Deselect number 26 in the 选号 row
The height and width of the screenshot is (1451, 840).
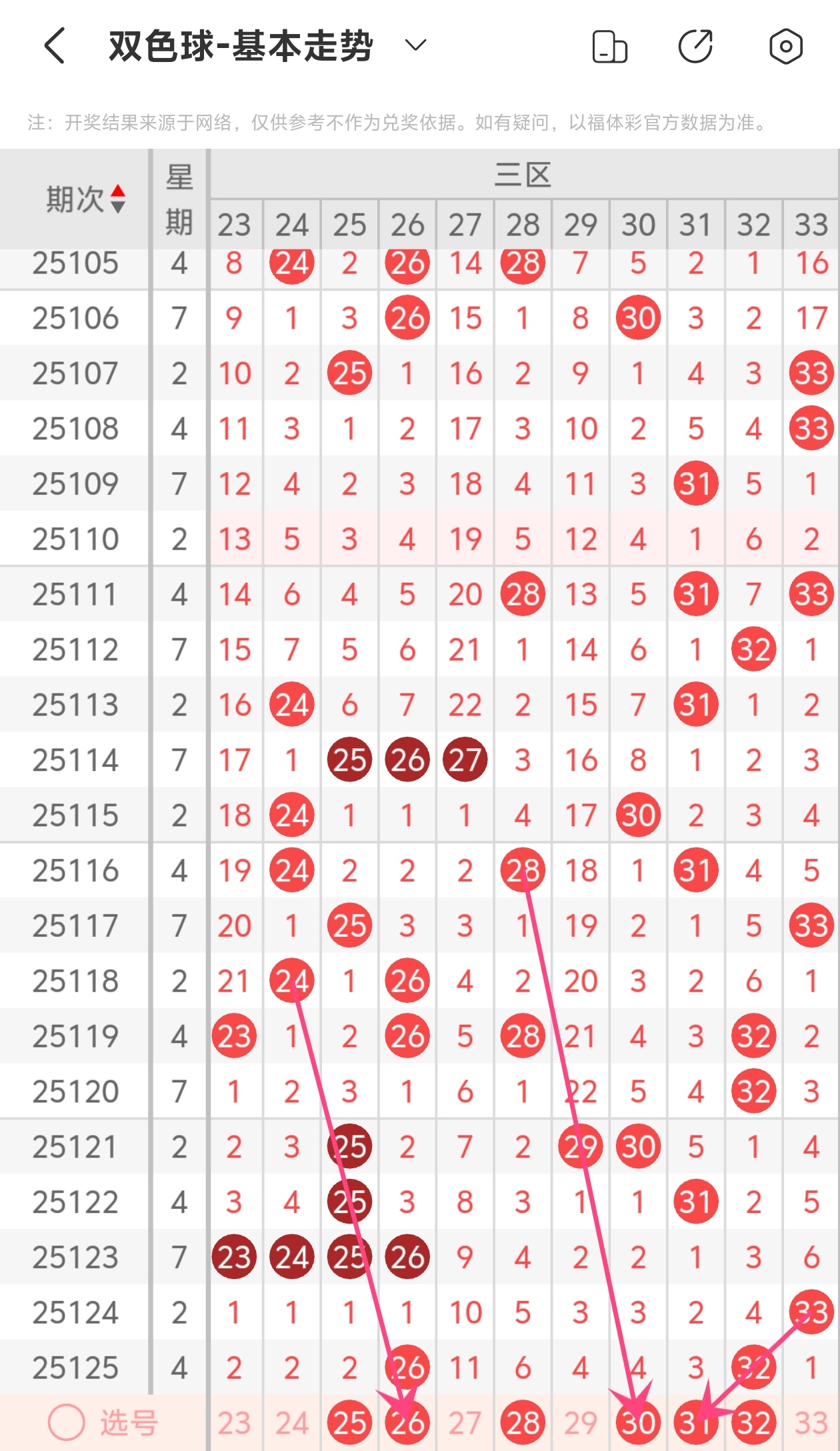pos(407,1423)
